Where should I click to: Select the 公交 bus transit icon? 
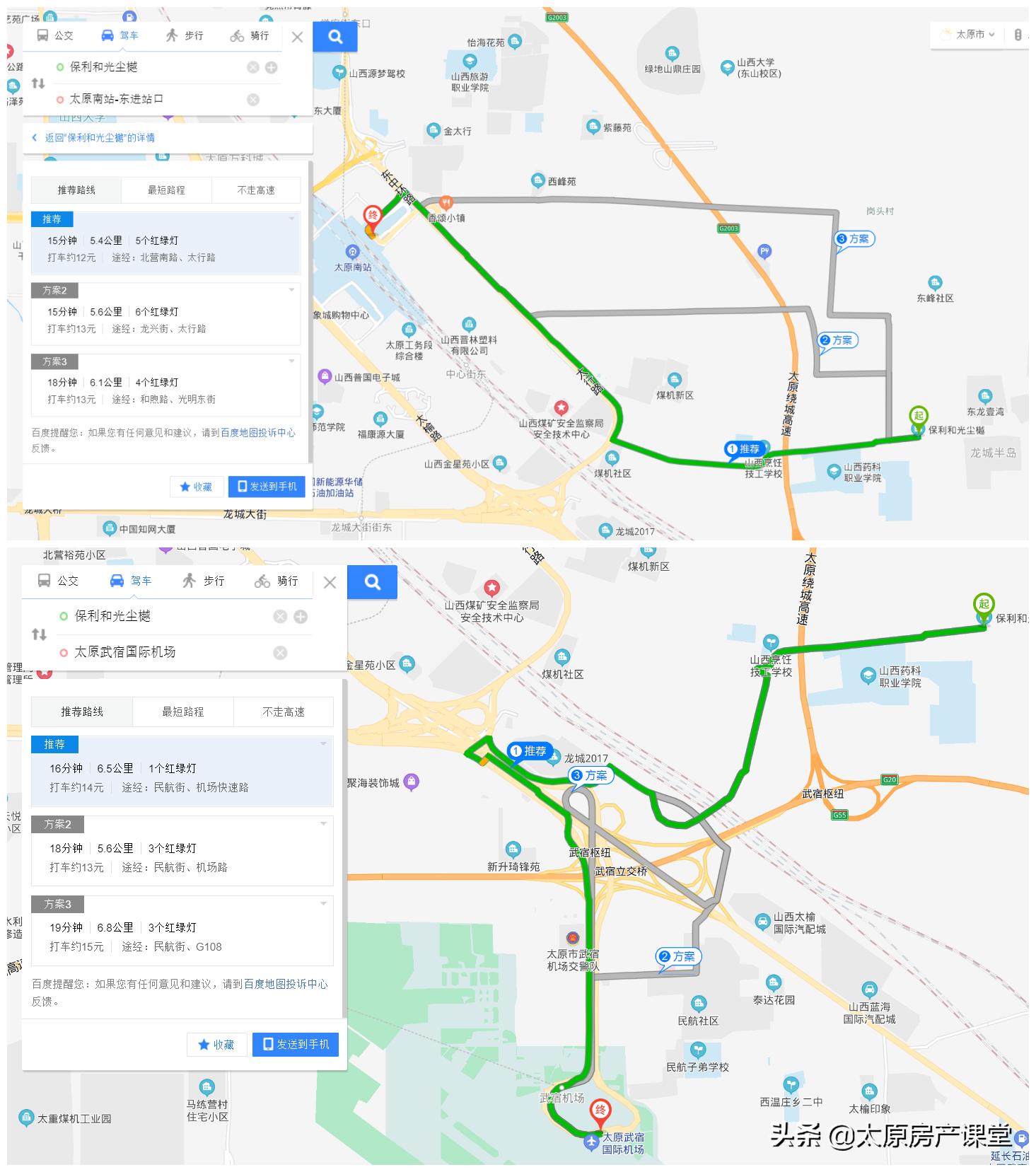pos(41,35)
